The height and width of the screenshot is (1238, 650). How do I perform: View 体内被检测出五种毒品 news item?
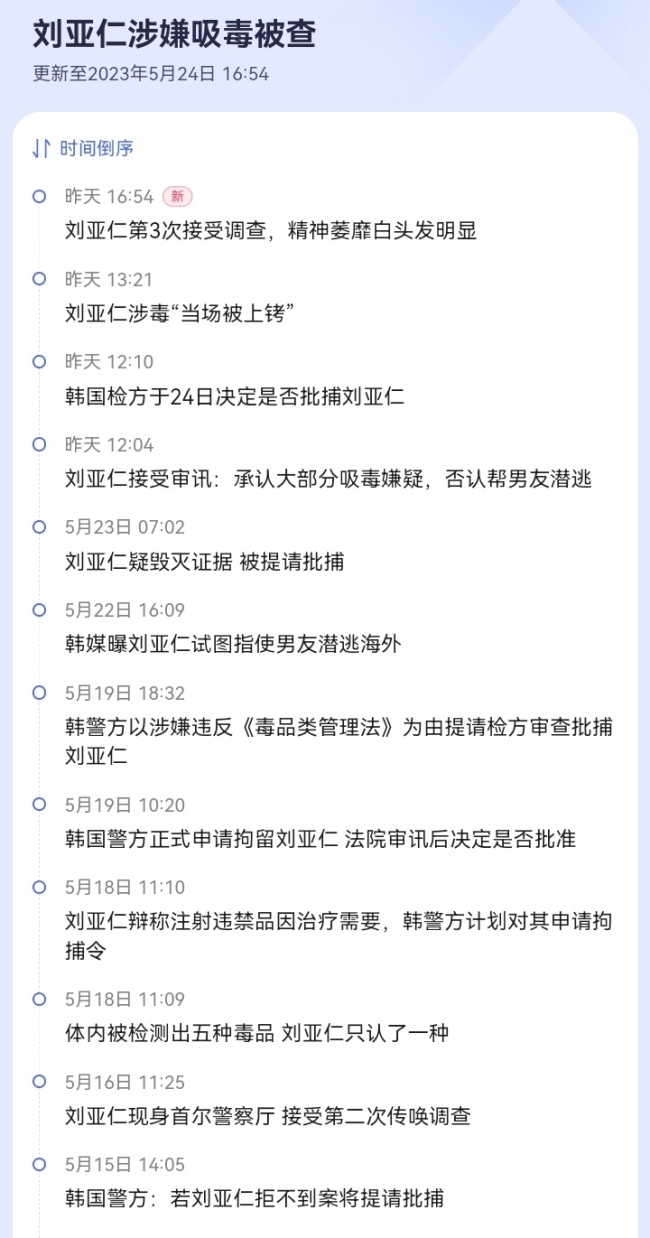tap(257, 1033)
